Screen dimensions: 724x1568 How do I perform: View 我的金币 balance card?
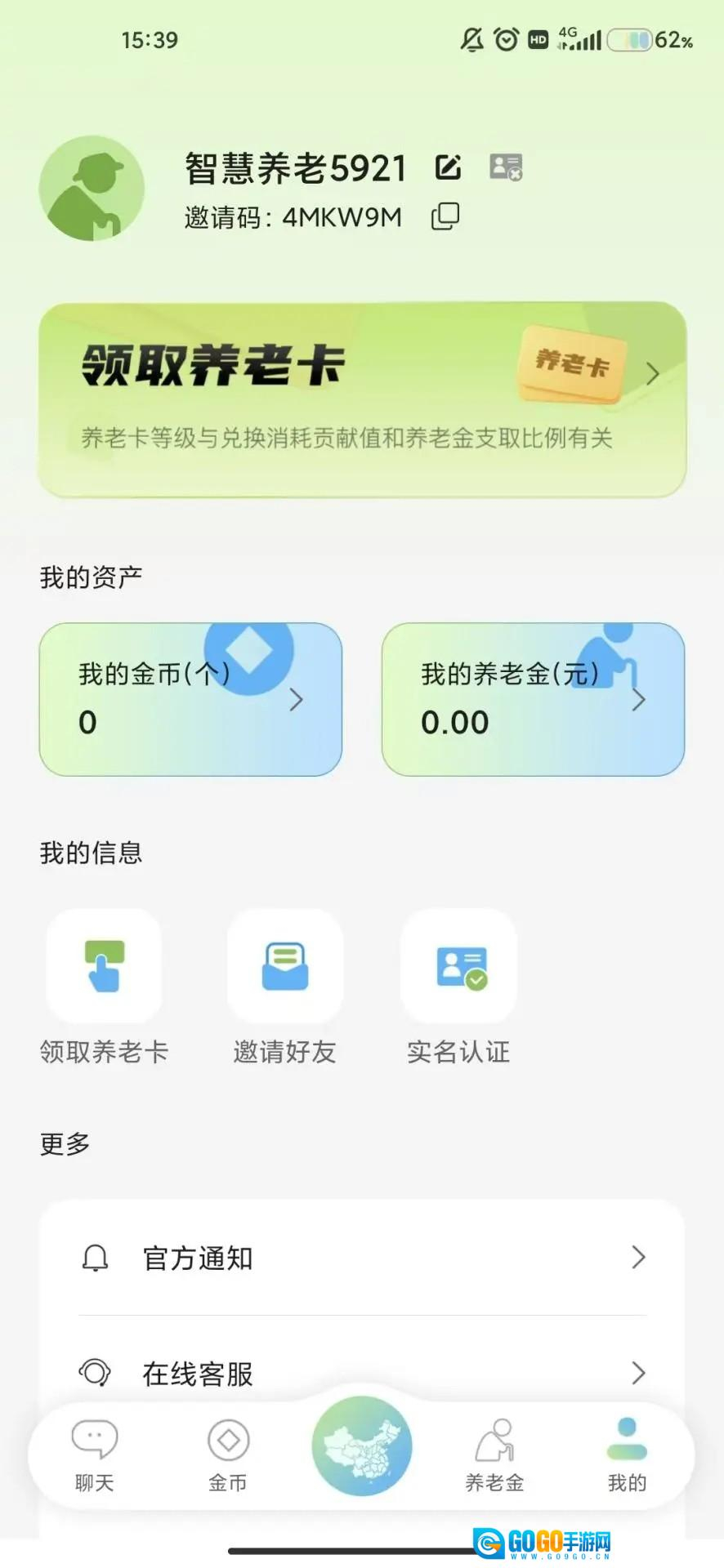tap(190, 699)
